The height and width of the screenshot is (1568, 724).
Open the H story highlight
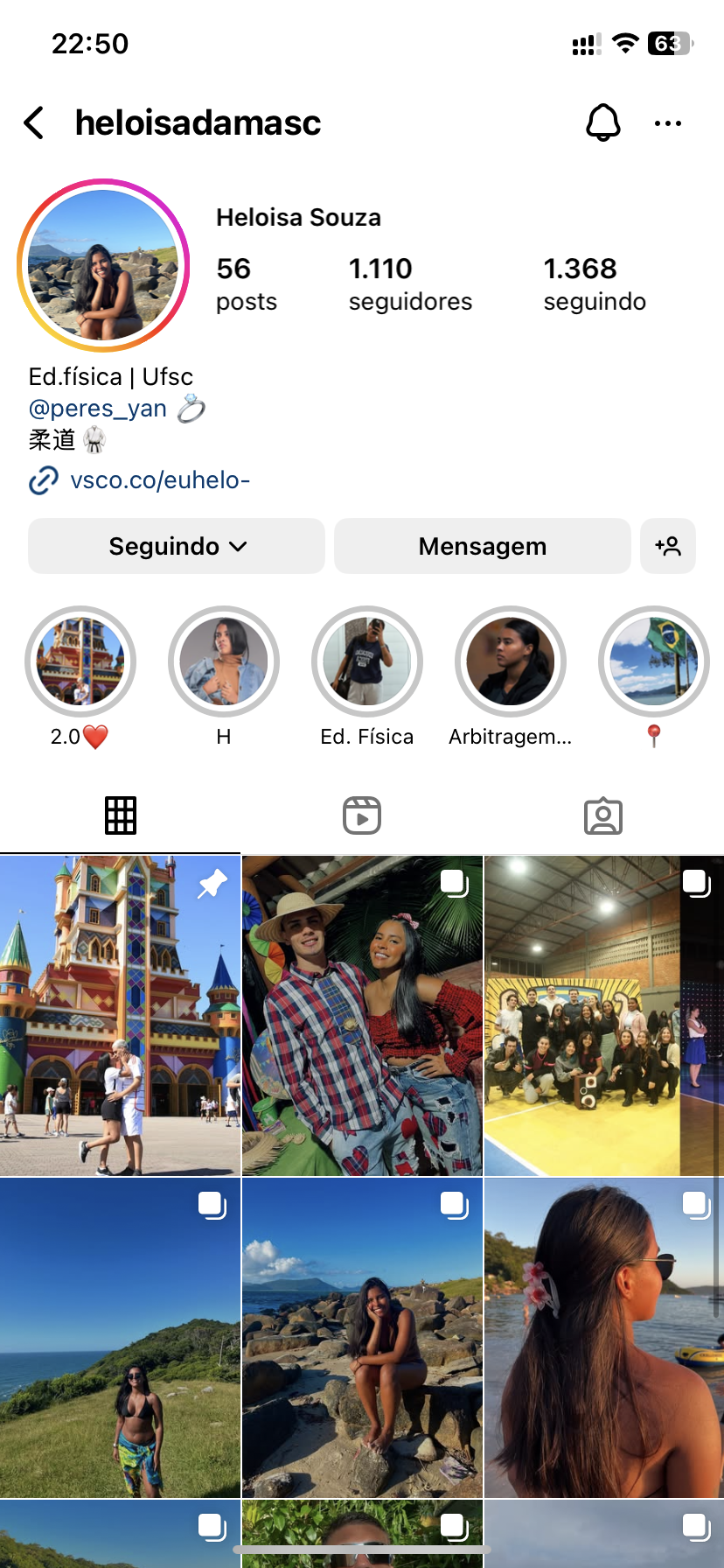(x=224, y=661)
